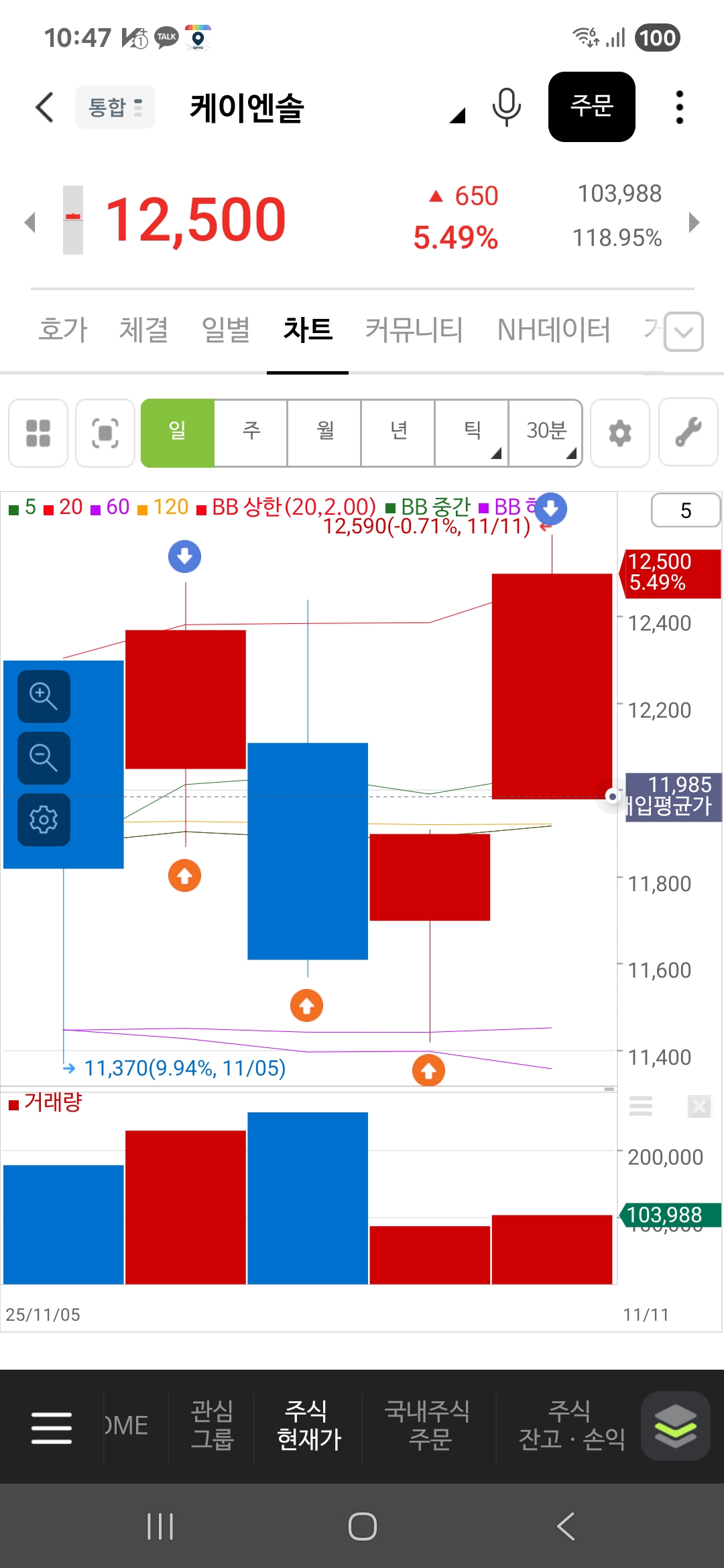724x1568 pixels.
Task: Open the 관심 그룹 bottom menu
Action: tap(212, 1425)
